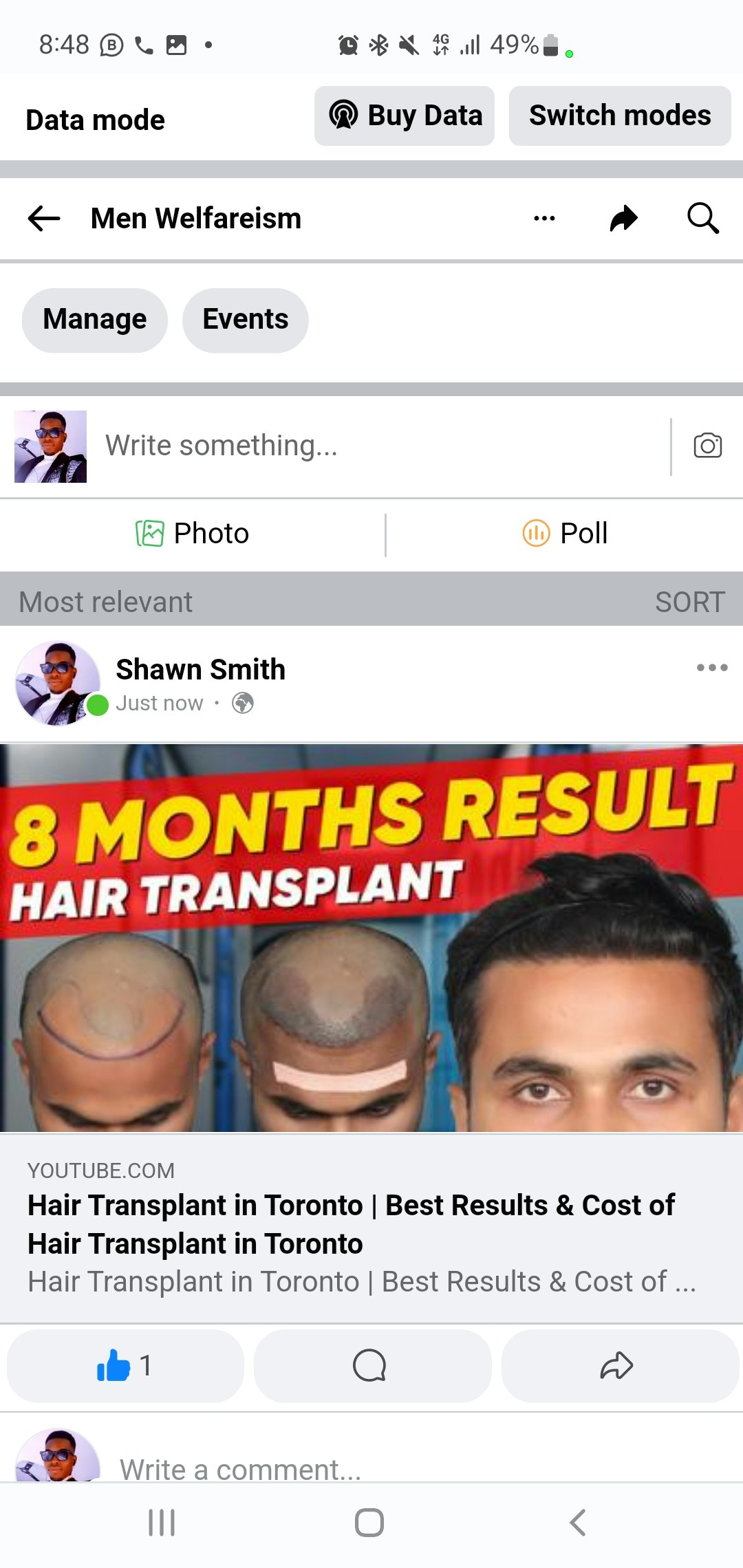Create a Poll
Viewport: 743px width, 1568px height.
566,534
